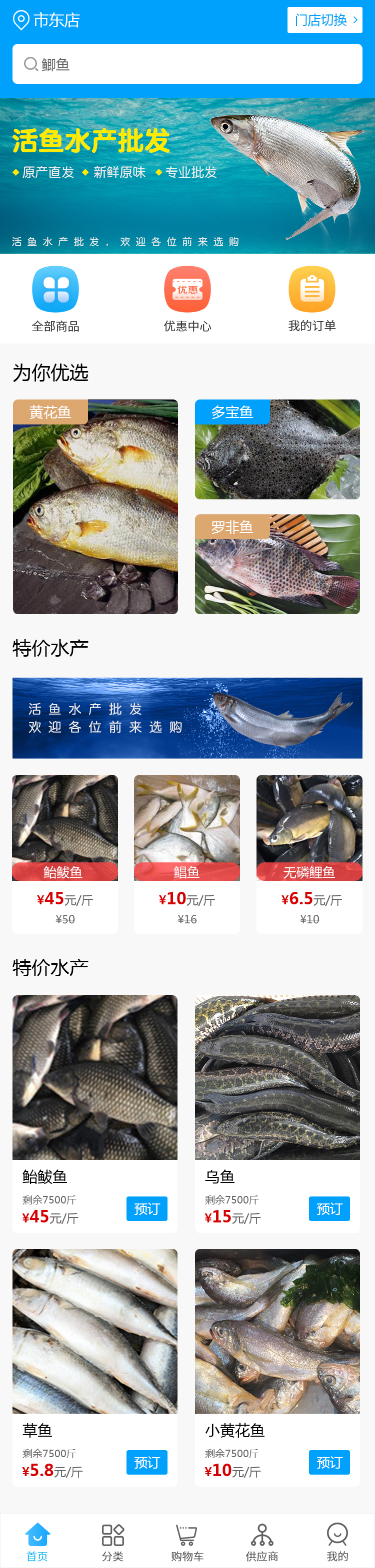The image size is (375, 1568).
Task: Switch to the 分类 tab
Action: click(113, 1542)
